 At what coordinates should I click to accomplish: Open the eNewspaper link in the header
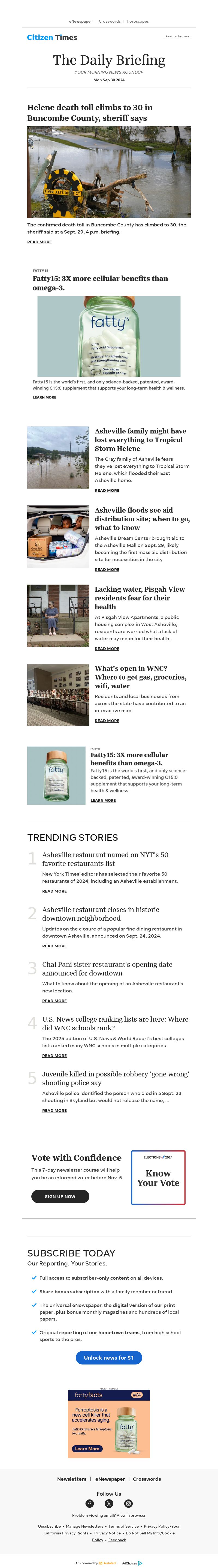click(80, 21)
